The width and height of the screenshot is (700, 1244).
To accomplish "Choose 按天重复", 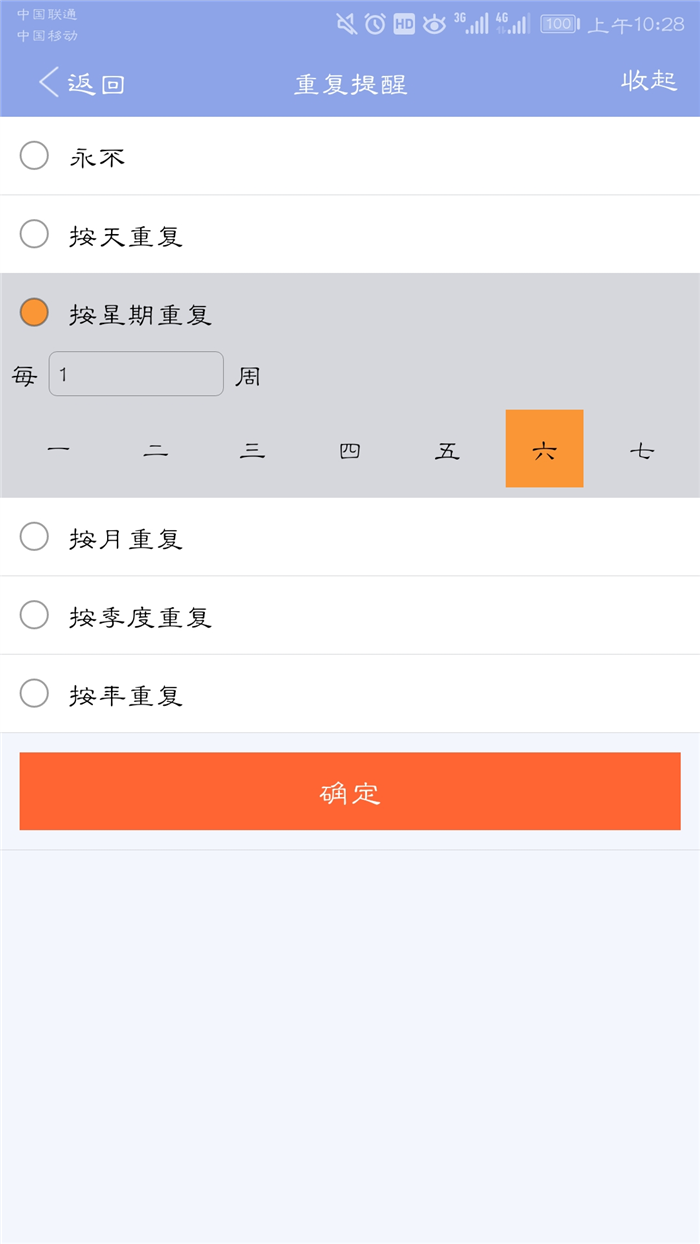I will [x=350, y=235].
